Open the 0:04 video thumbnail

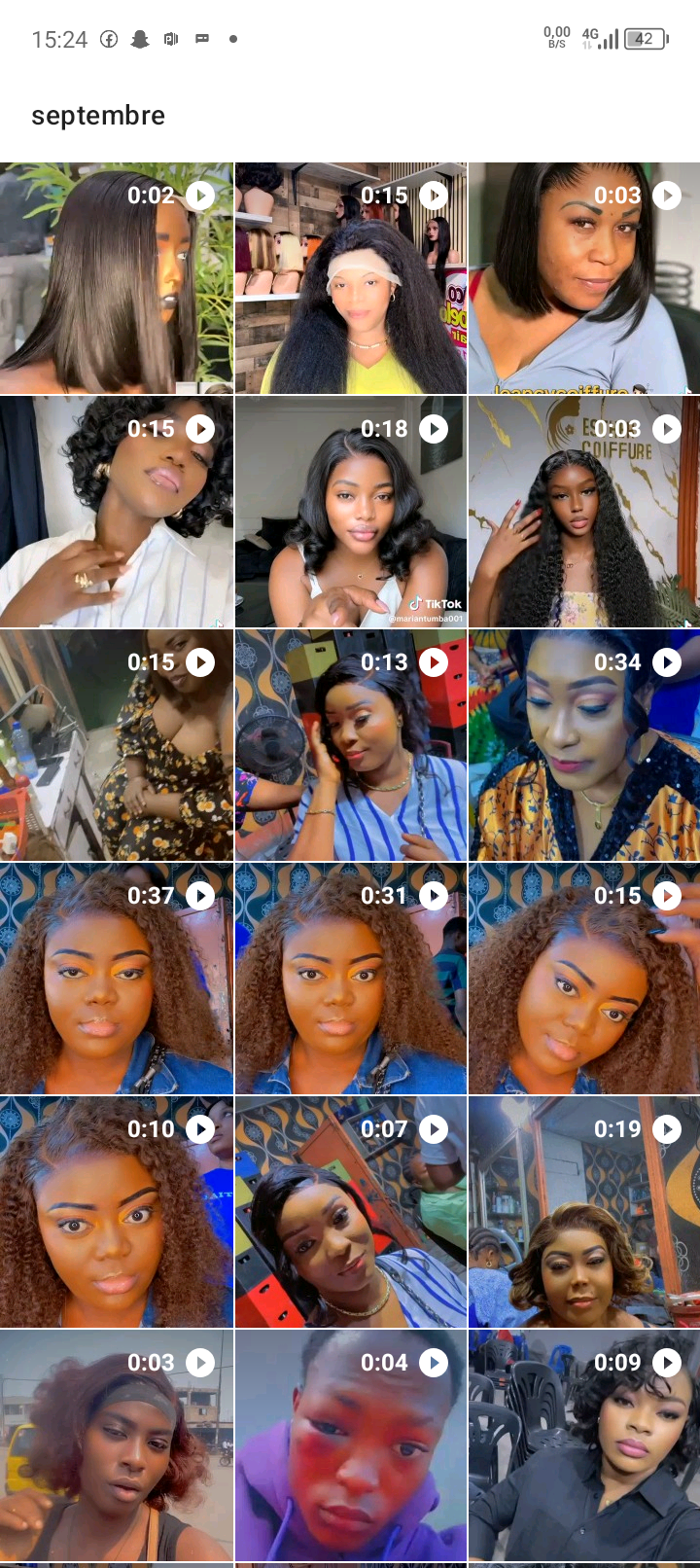350,1445
